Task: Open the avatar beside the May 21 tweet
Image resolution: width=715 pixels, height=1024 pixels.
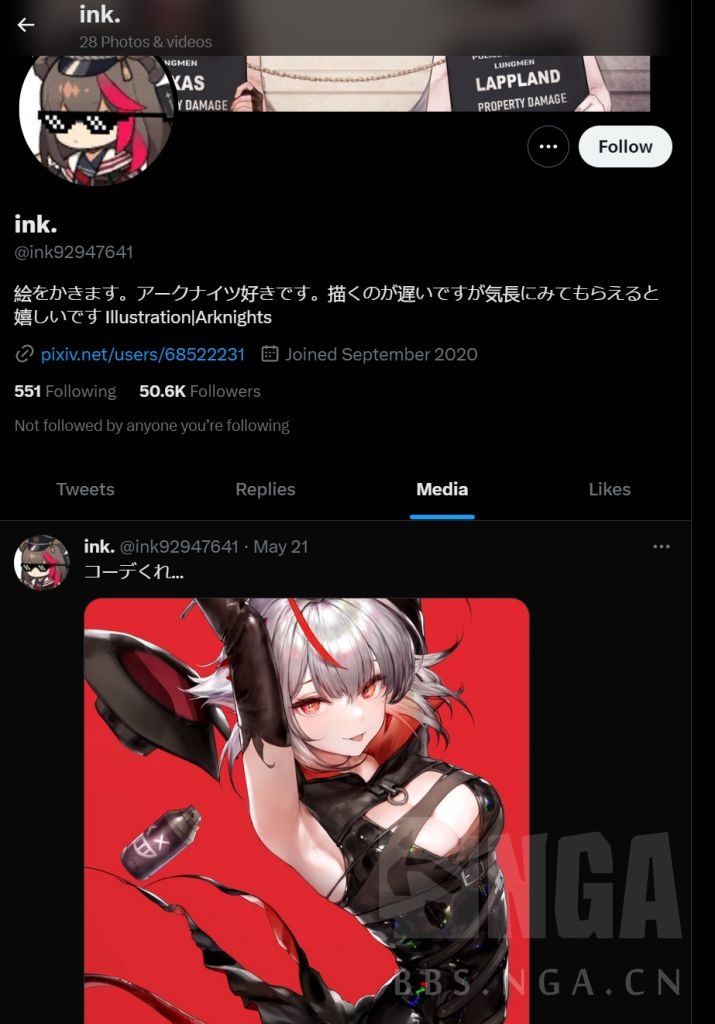Action: click(42, 562)
